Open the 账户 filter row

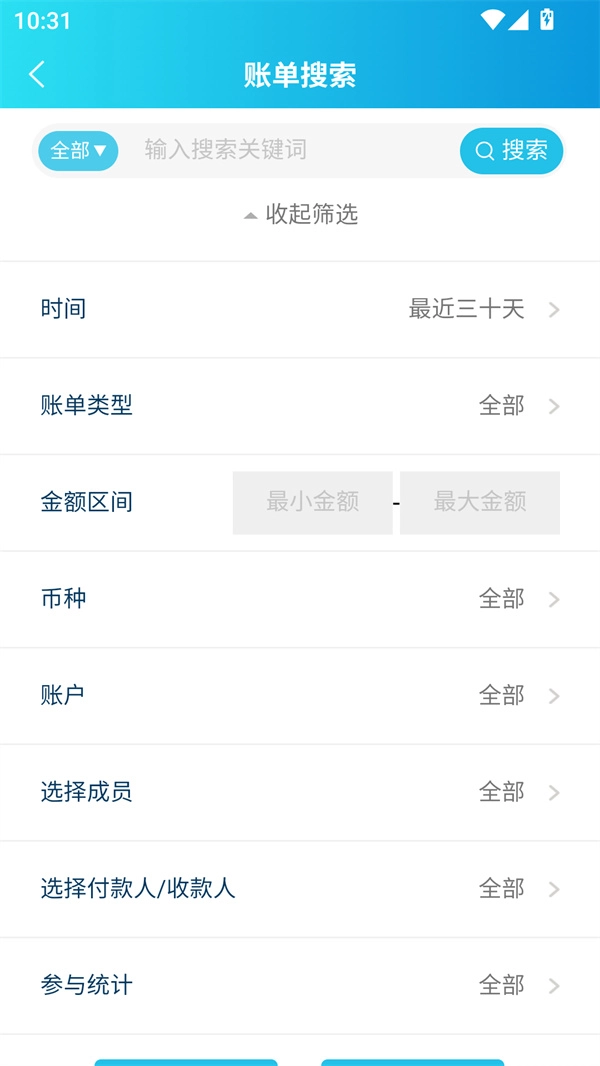(300, 696)
